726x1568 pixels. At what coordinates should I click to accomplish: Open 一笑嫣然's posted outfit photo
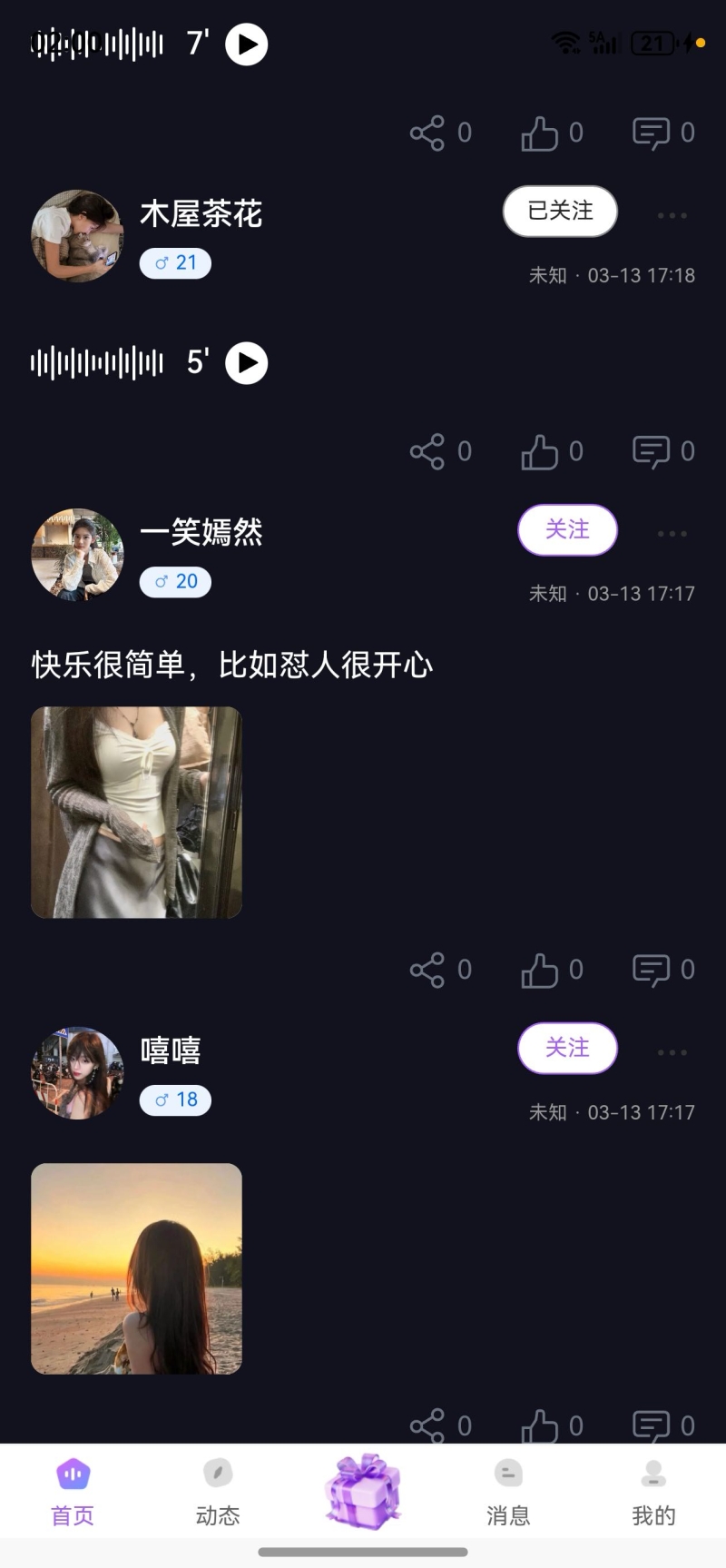(x=137, y=813)
